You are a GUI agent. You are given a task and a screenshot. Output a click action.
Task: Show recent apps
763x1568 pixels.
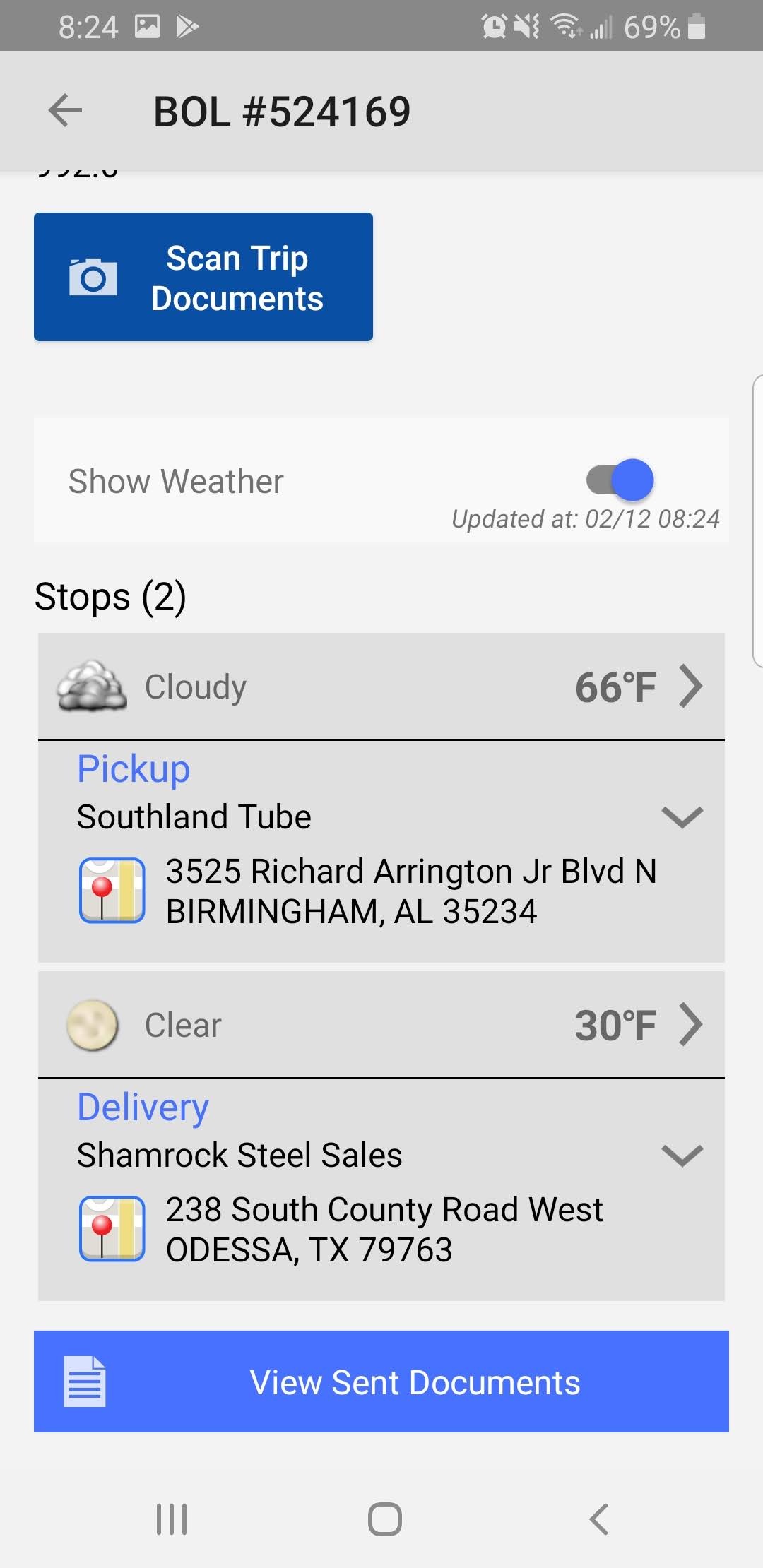pyautogui.click(x=172, y=1519)
